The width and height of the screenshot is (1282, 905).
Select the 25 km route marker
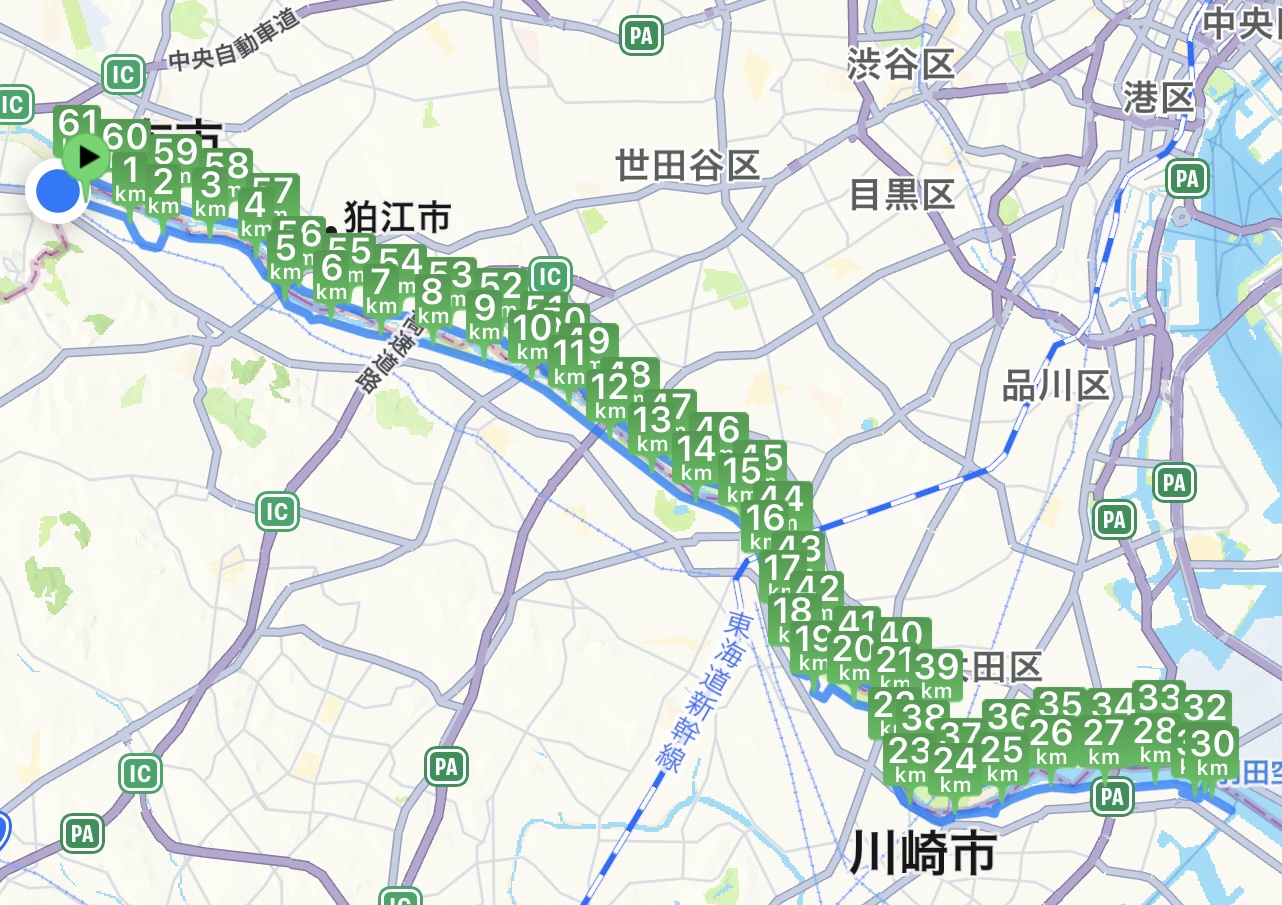coord(1002,756)
